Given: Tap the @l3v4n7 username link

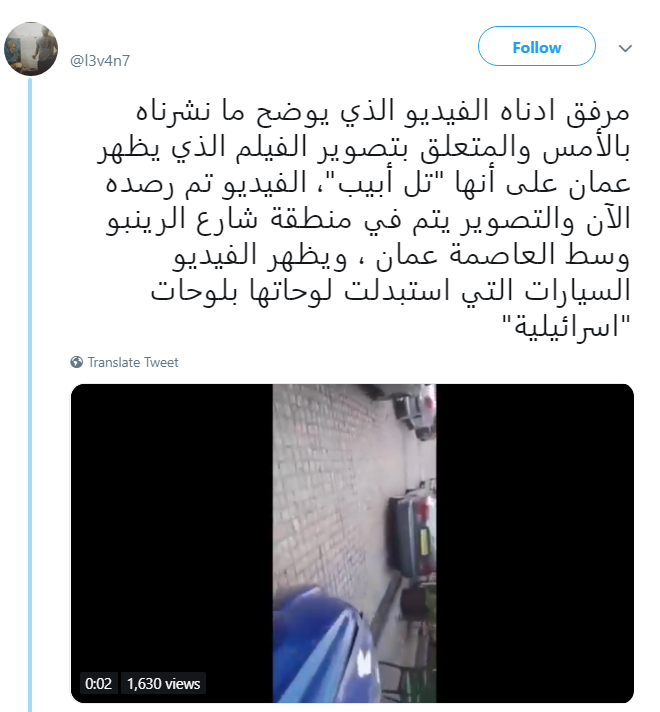Looking at the screenshot, I should pos(100,60).
